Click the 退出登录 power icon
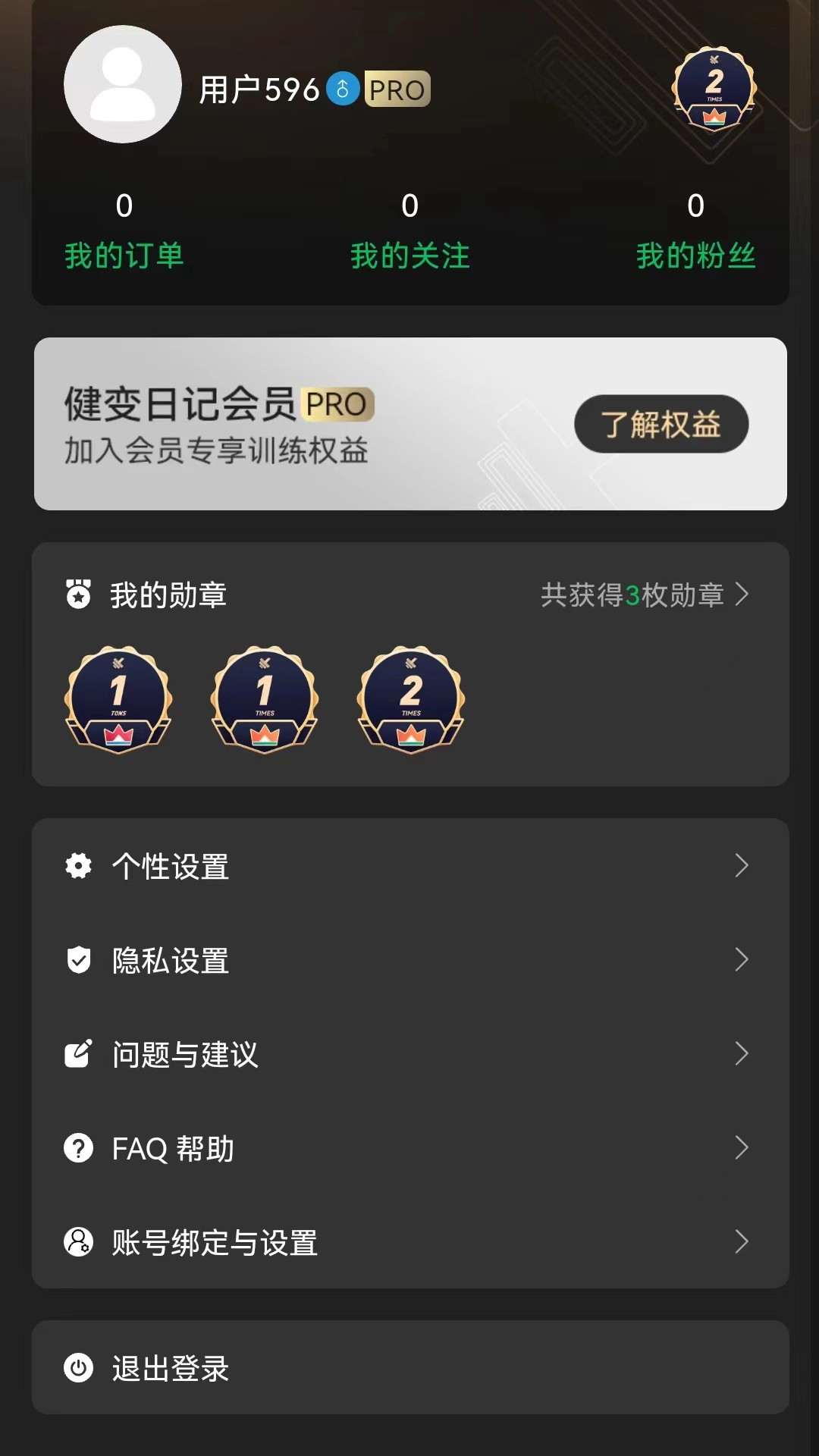The width and height of the screenshot is (819, 1456). coord(78,1367)
